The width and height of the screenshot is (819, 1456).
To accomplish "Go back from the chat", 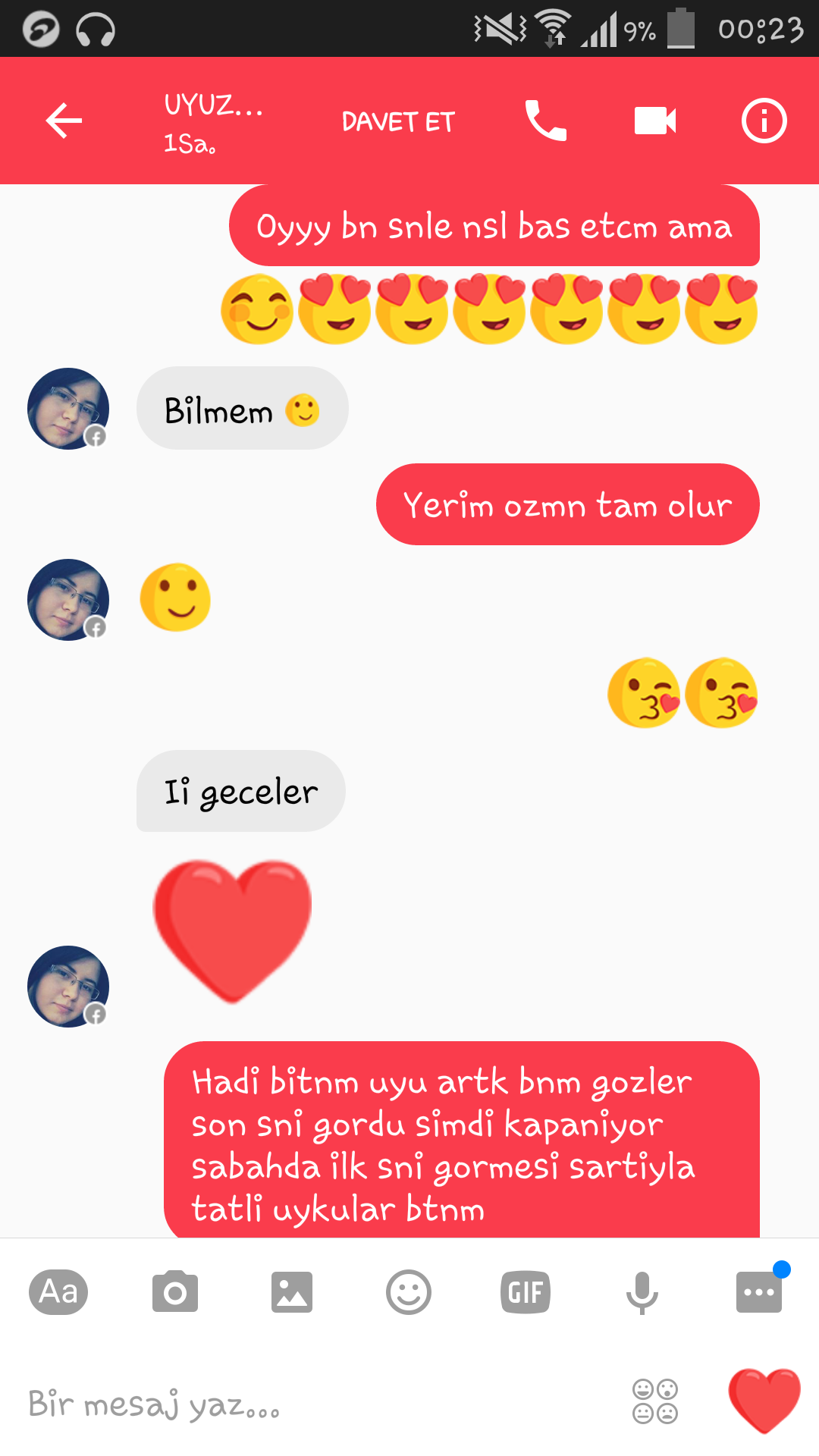I will 64,121.
